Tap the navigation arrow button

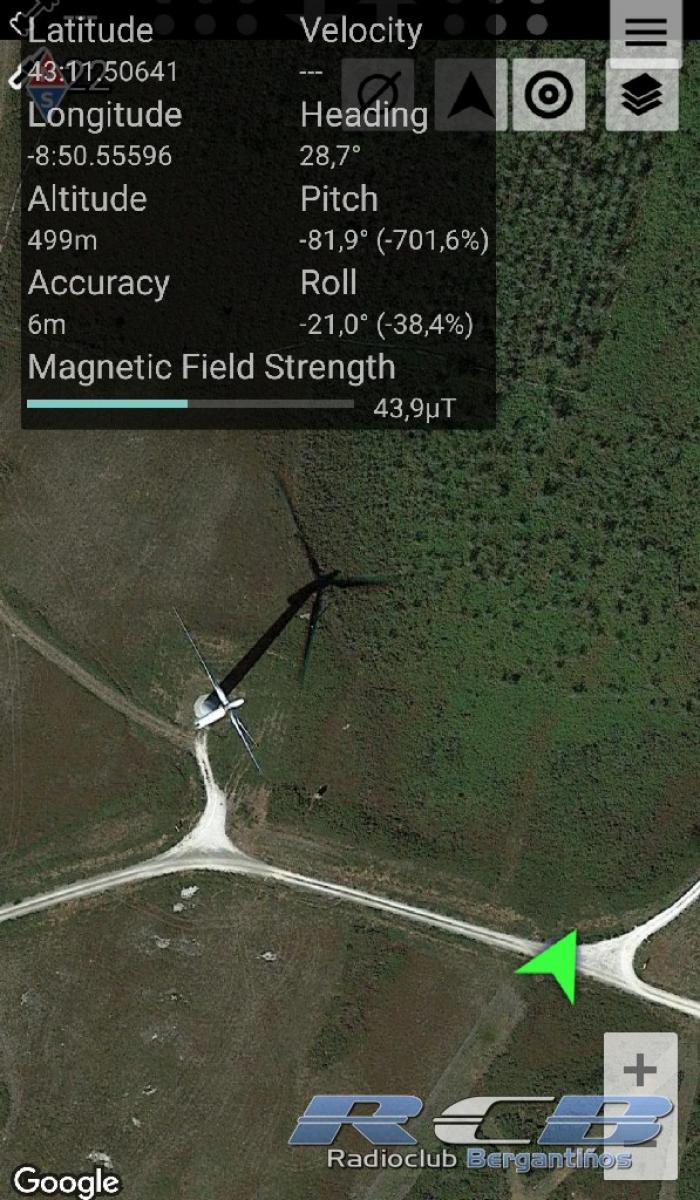tap(470, 95)
